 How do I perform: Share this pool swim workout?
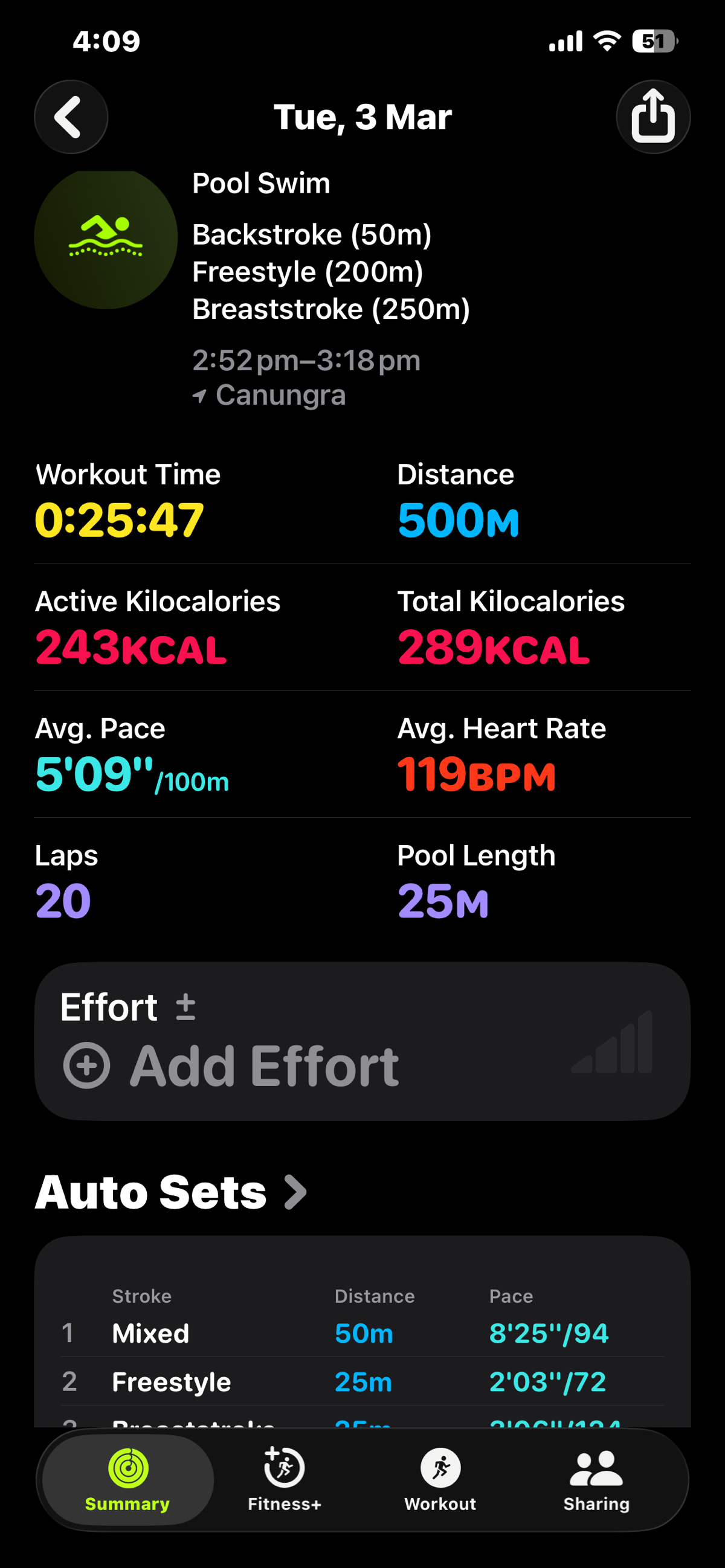(x=652, y=117)
